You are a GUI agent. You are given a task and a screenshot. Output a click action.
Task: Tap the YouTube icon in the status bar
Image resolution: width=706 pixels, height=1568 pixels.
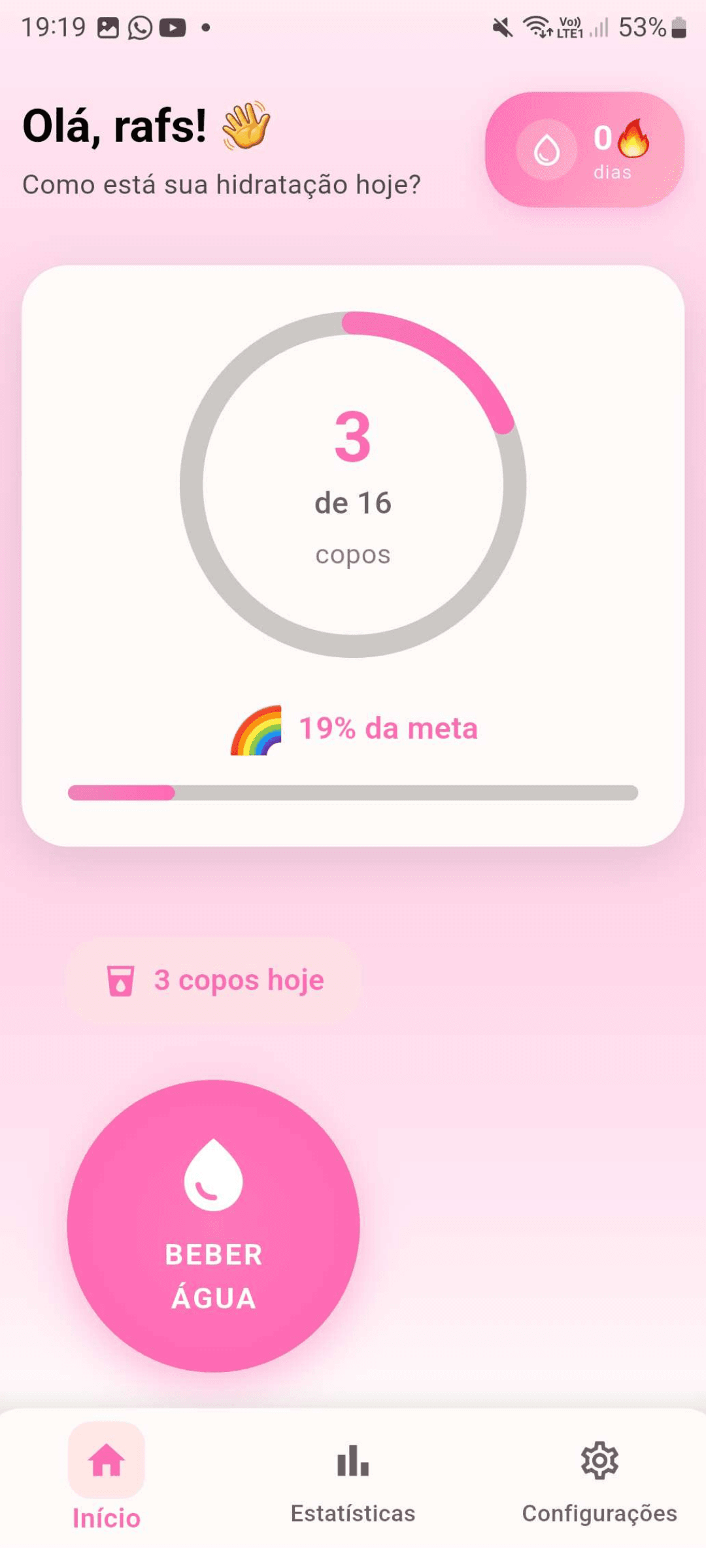click(171, 26)
